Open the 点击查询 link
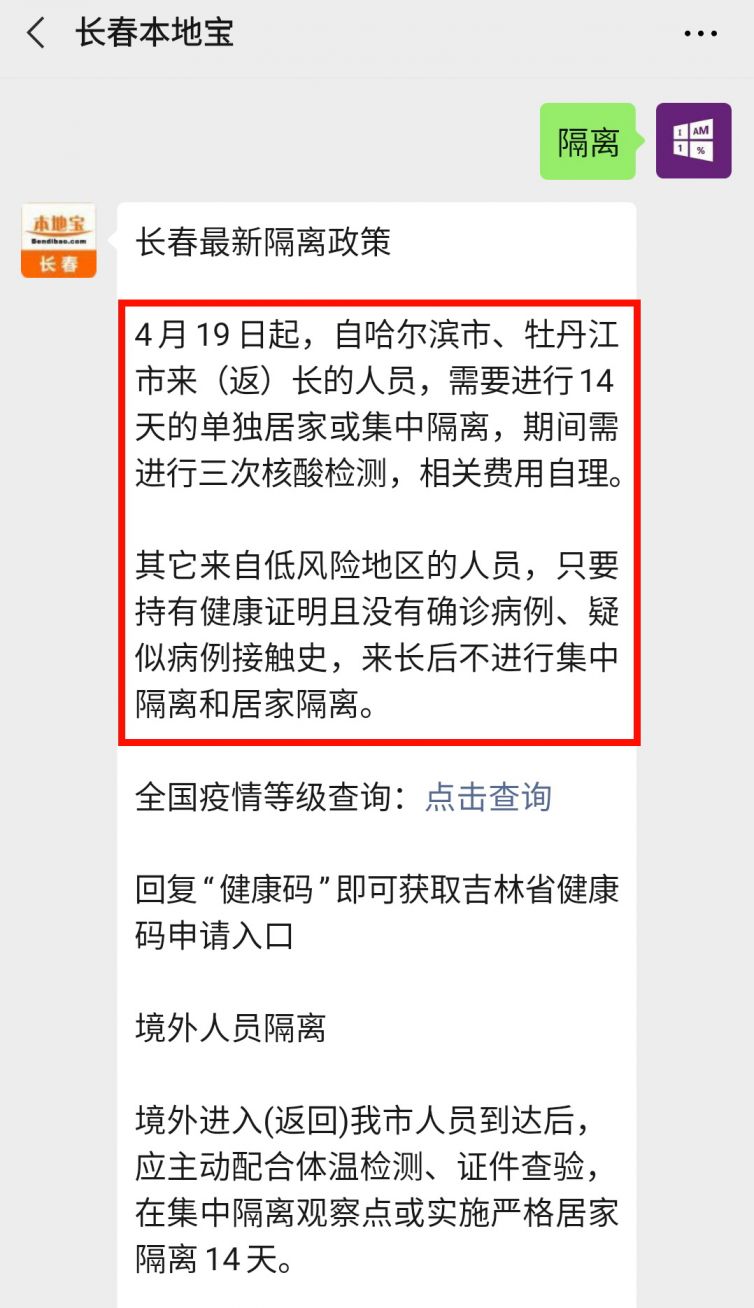This screenshot has height=1308, width=754. (x=488, y=797)
